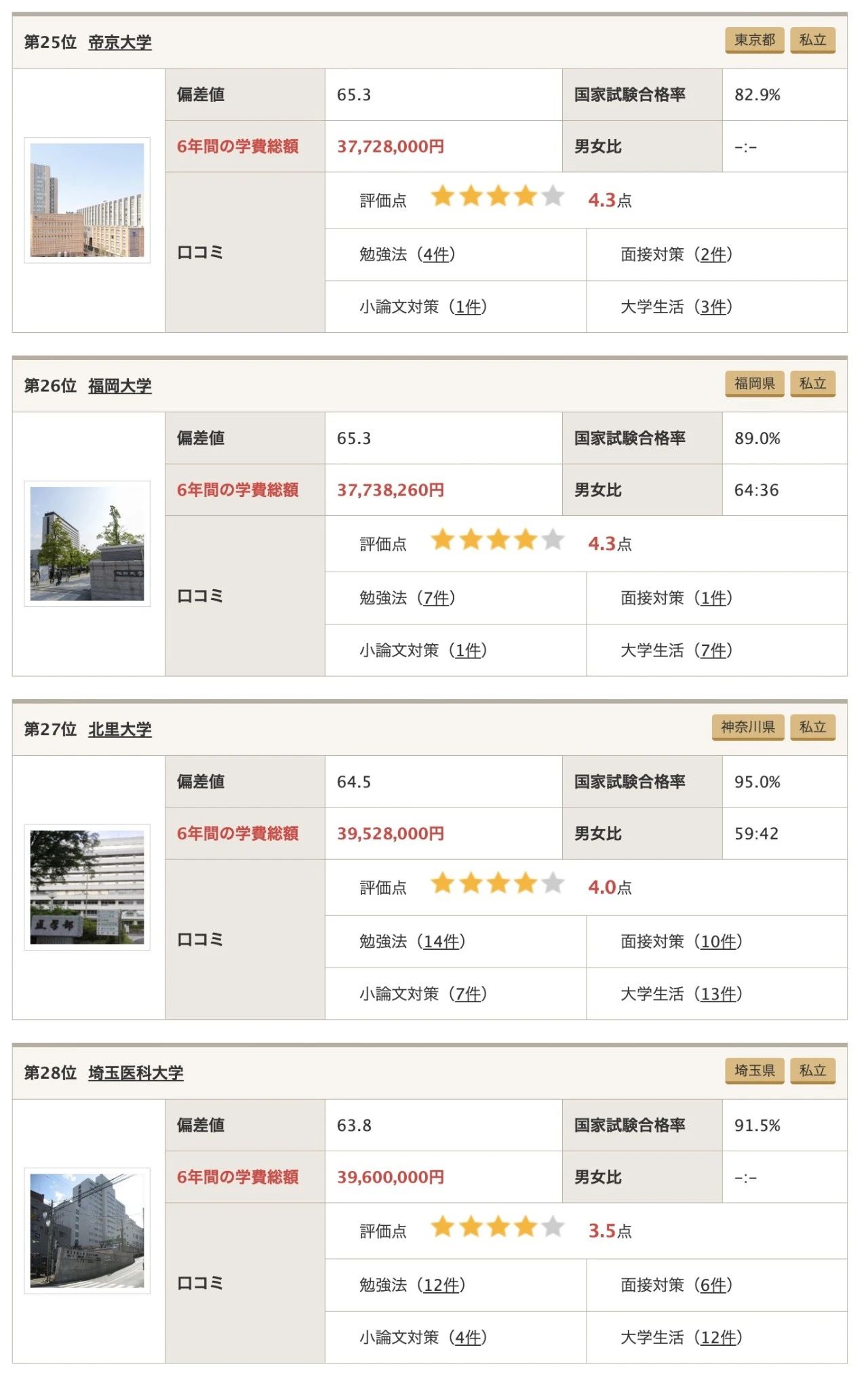Select the 神奈川県 prefecture tag

tap(747, 728)
